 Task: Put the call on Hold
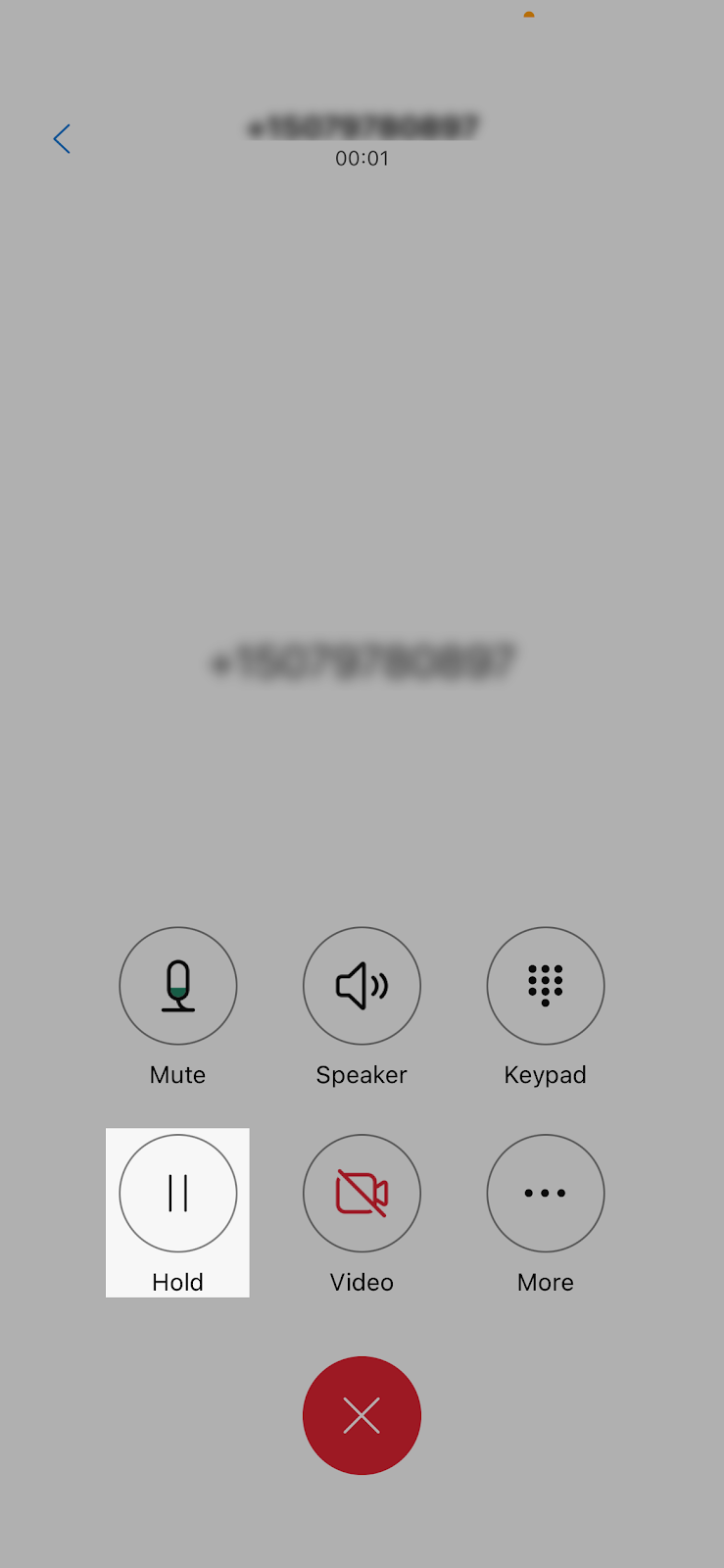click(x=178, y=1194)
